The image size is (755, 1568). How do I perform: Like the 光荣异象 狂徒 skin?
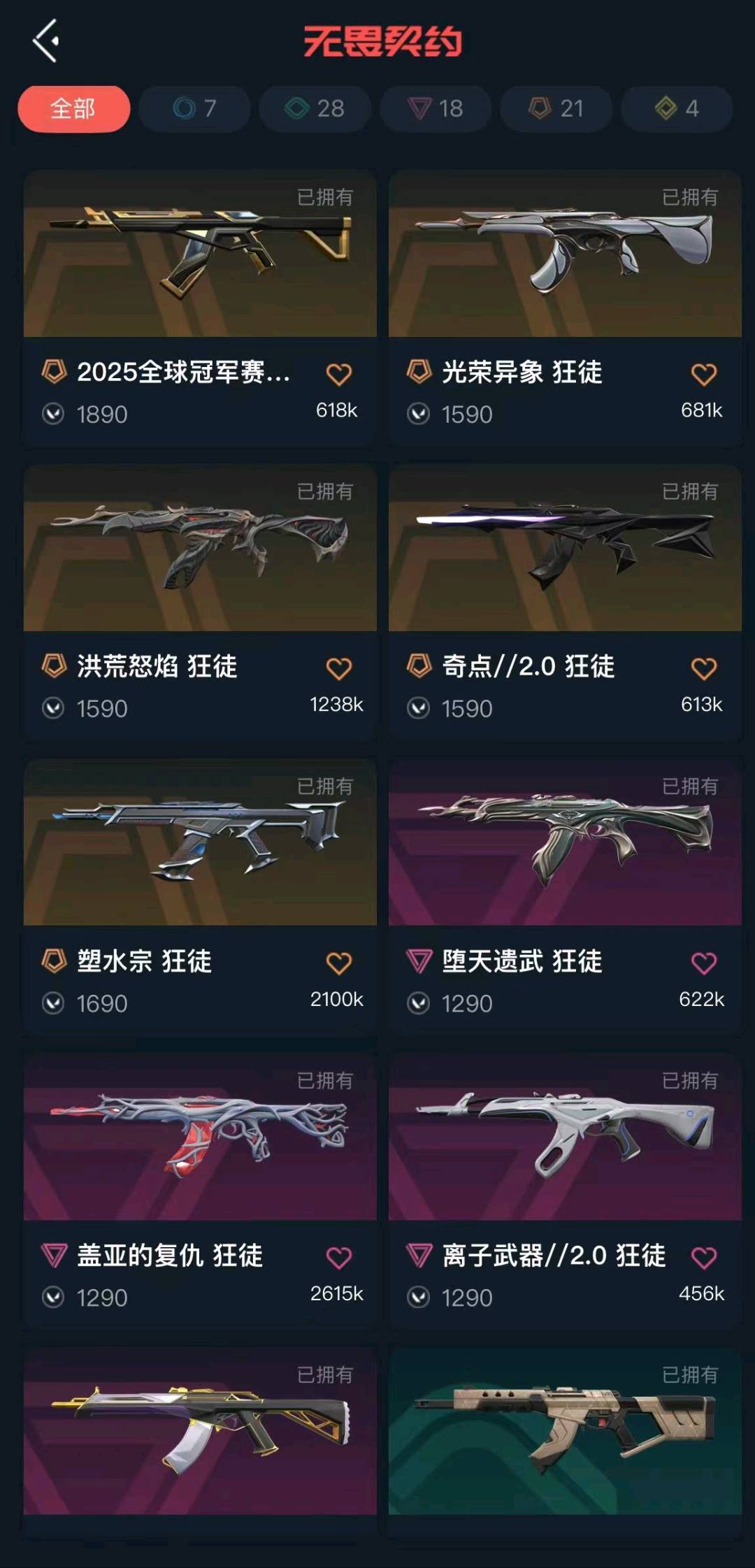tap(704, 375)
